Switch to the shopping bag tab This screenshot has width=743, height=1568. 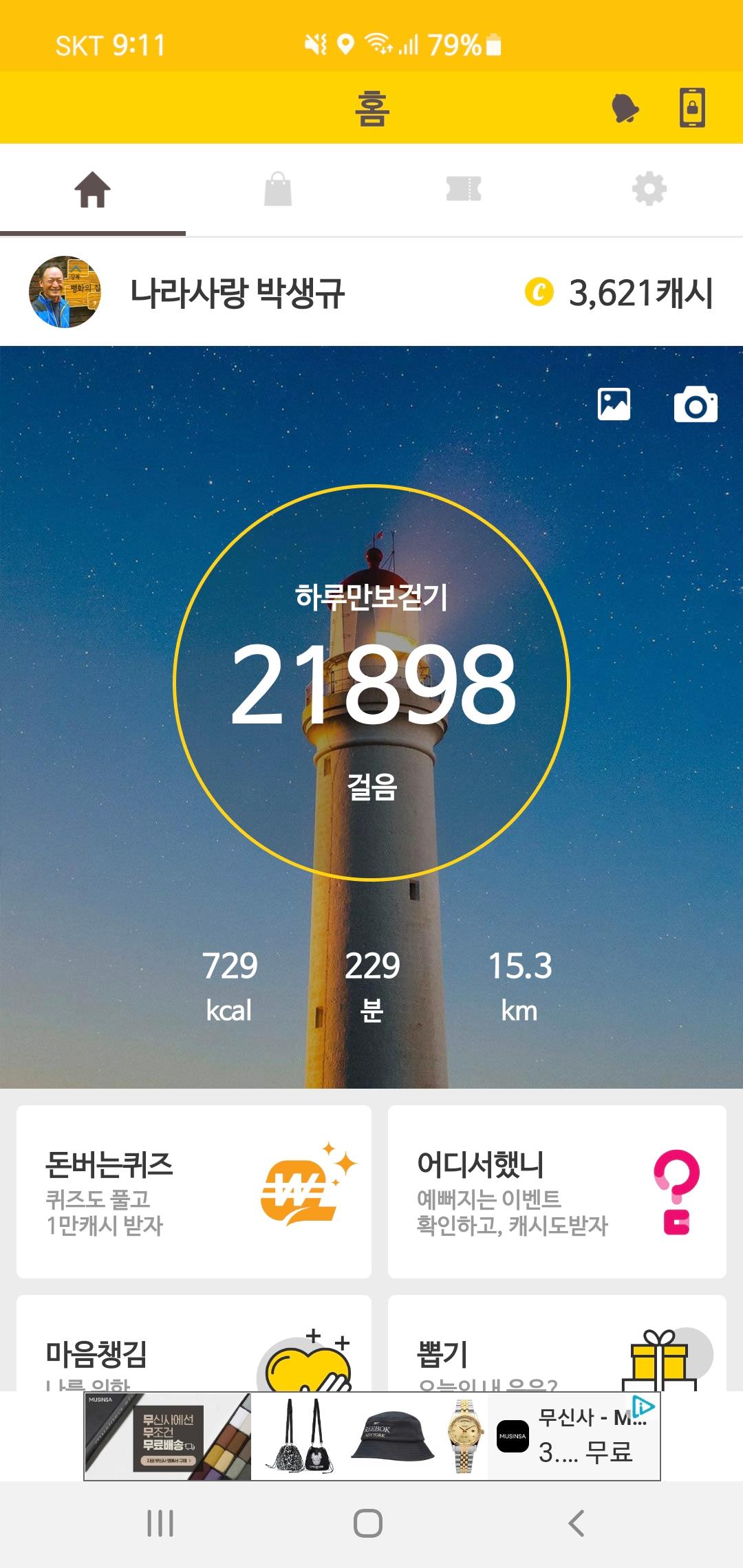pyautogui.click(x=278, y=190)
